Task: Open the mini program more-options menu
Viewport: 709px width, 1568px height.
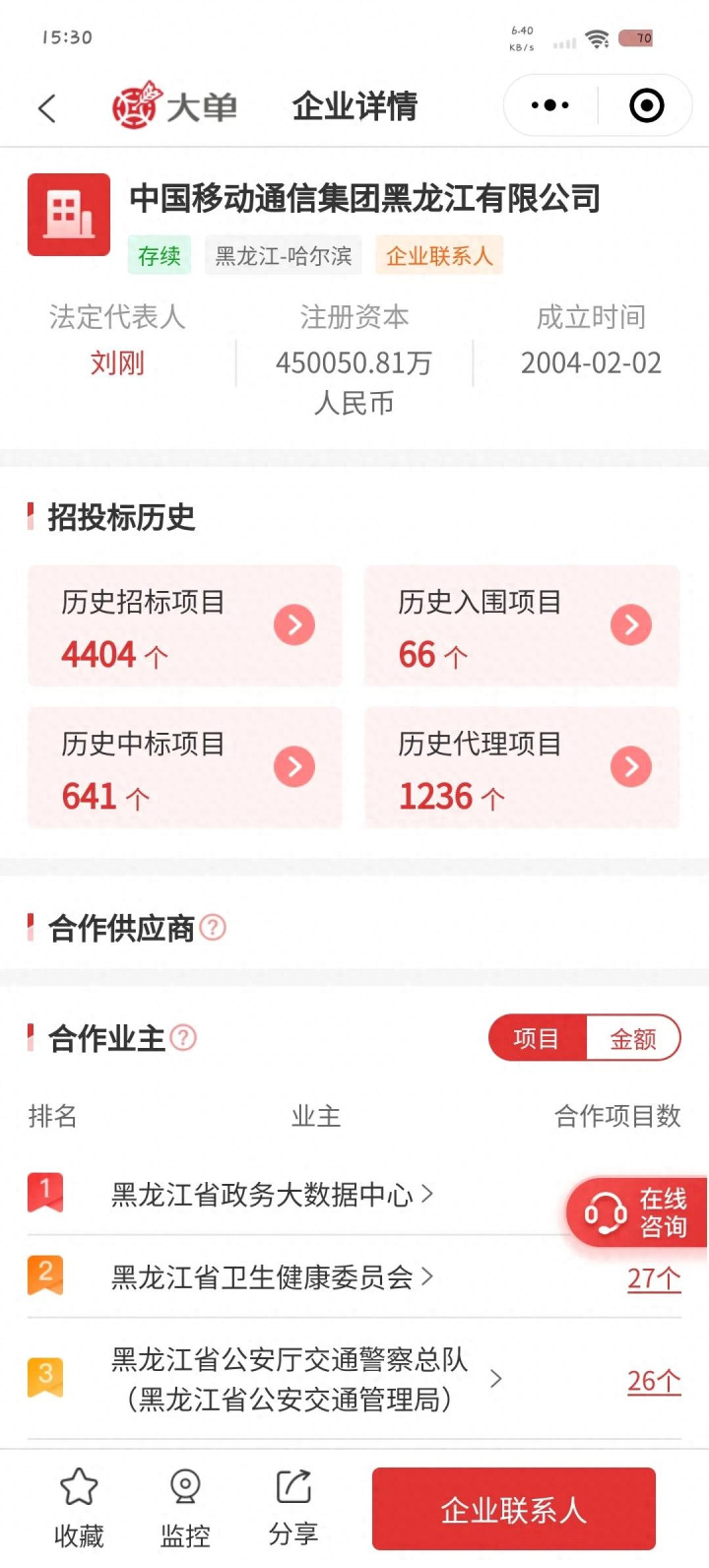Action: point(550,105)
